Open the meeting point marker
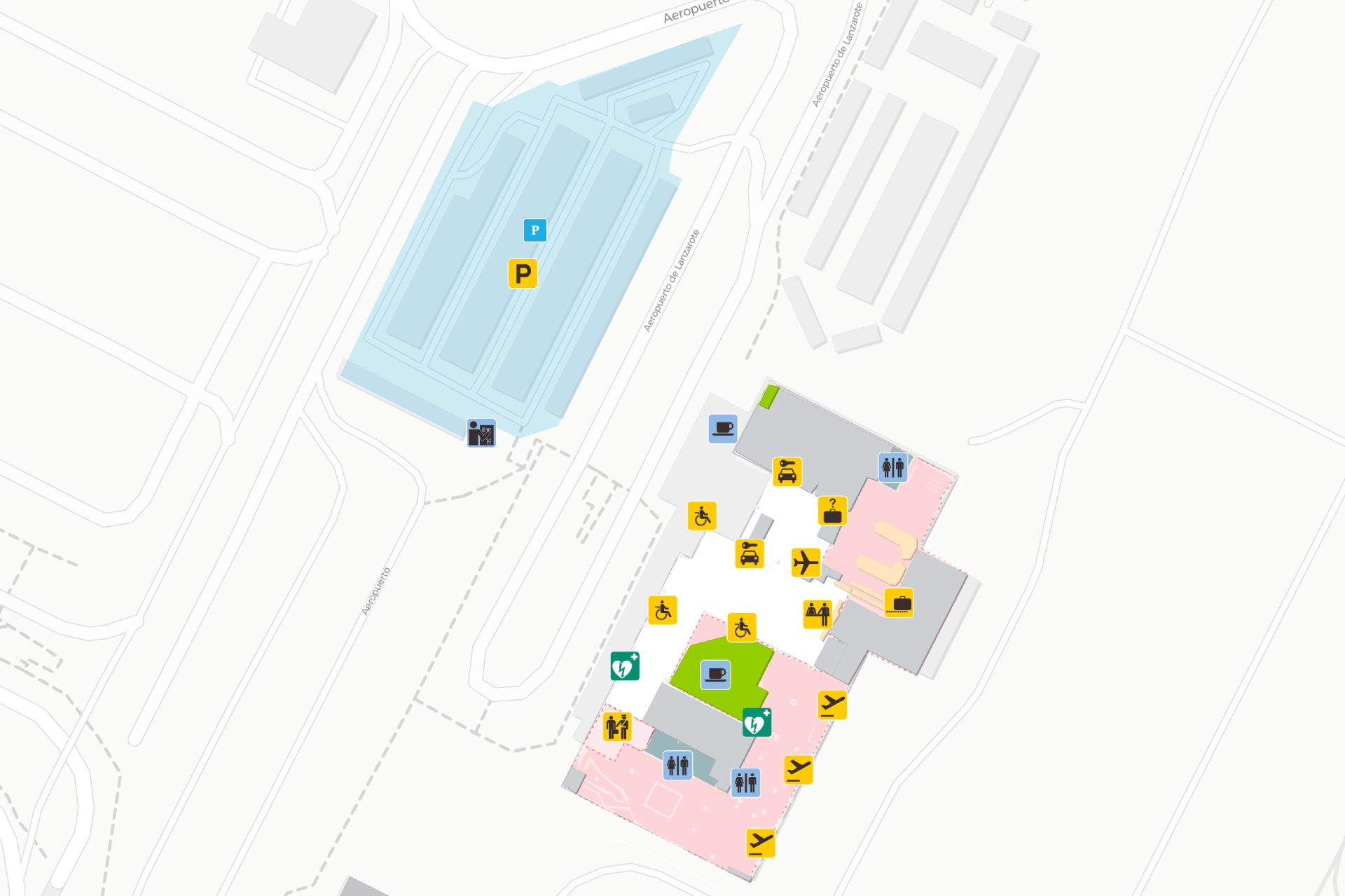 (818, 614)
